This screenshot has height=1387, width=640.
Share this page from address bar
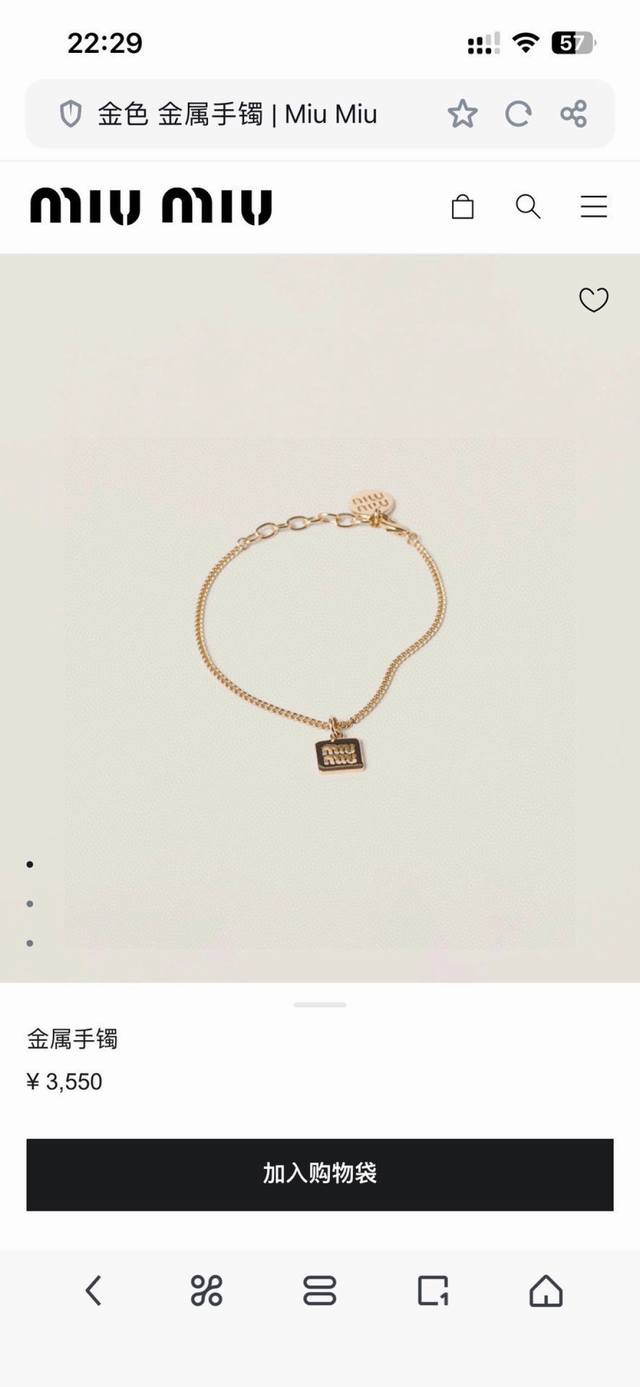pyautogui.click(x=574, y=114)
